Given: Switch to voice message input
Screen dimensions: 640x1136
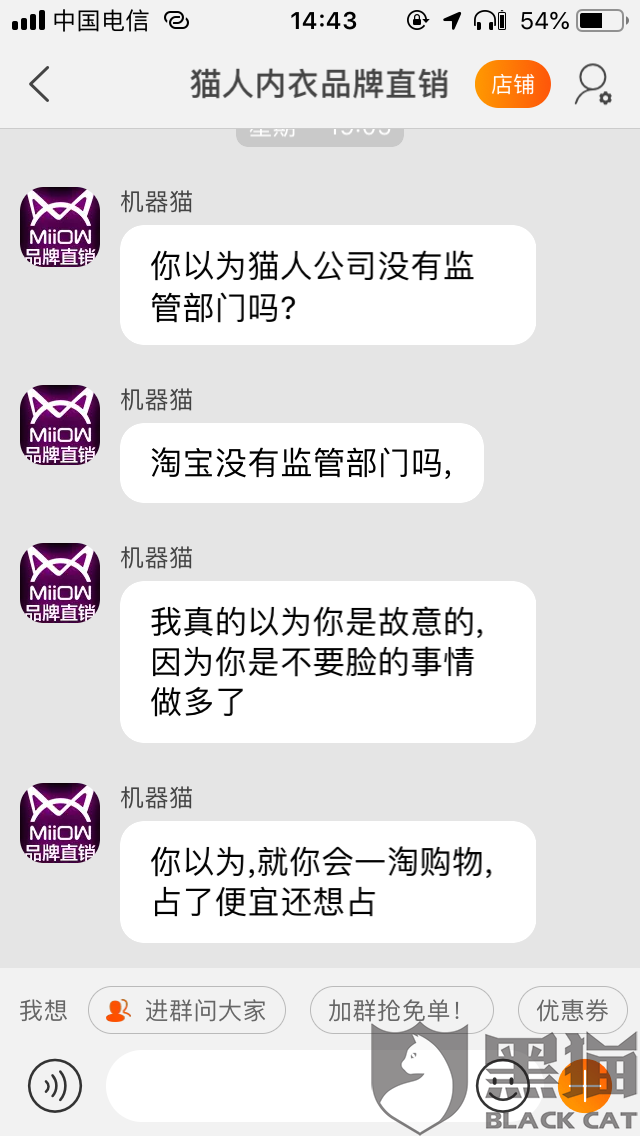Looking at the screenshot, I should 55,1085.
